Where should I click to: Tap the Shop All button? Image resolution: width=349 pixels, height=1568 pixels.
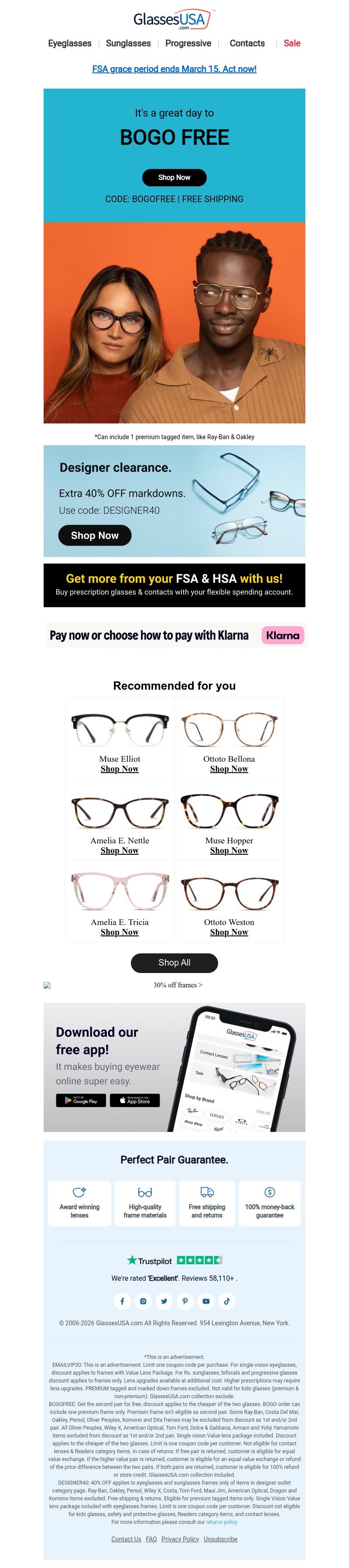[174, 963]
